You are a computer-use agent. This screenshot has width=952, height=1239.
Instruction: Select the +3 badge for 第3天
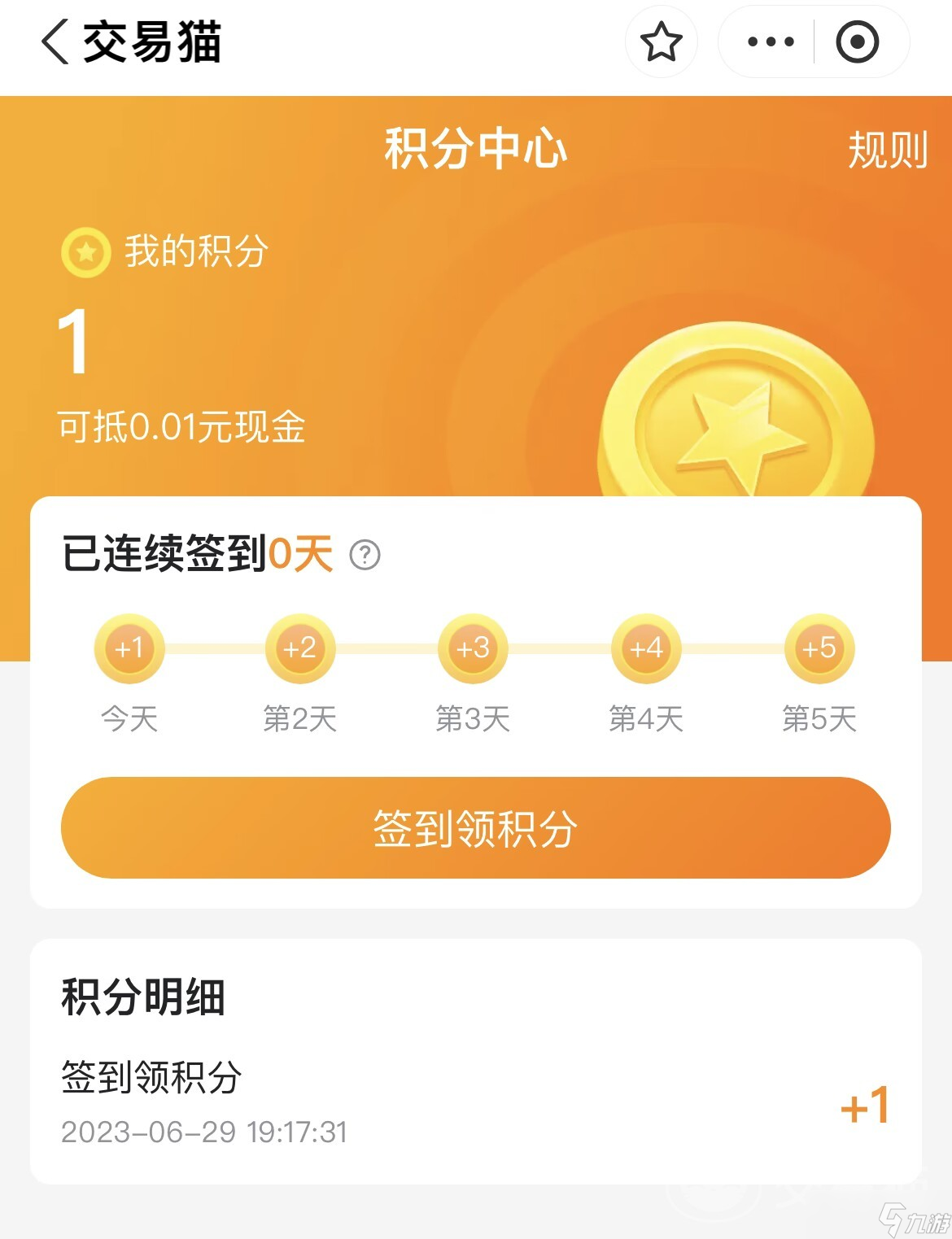(474, 648)
